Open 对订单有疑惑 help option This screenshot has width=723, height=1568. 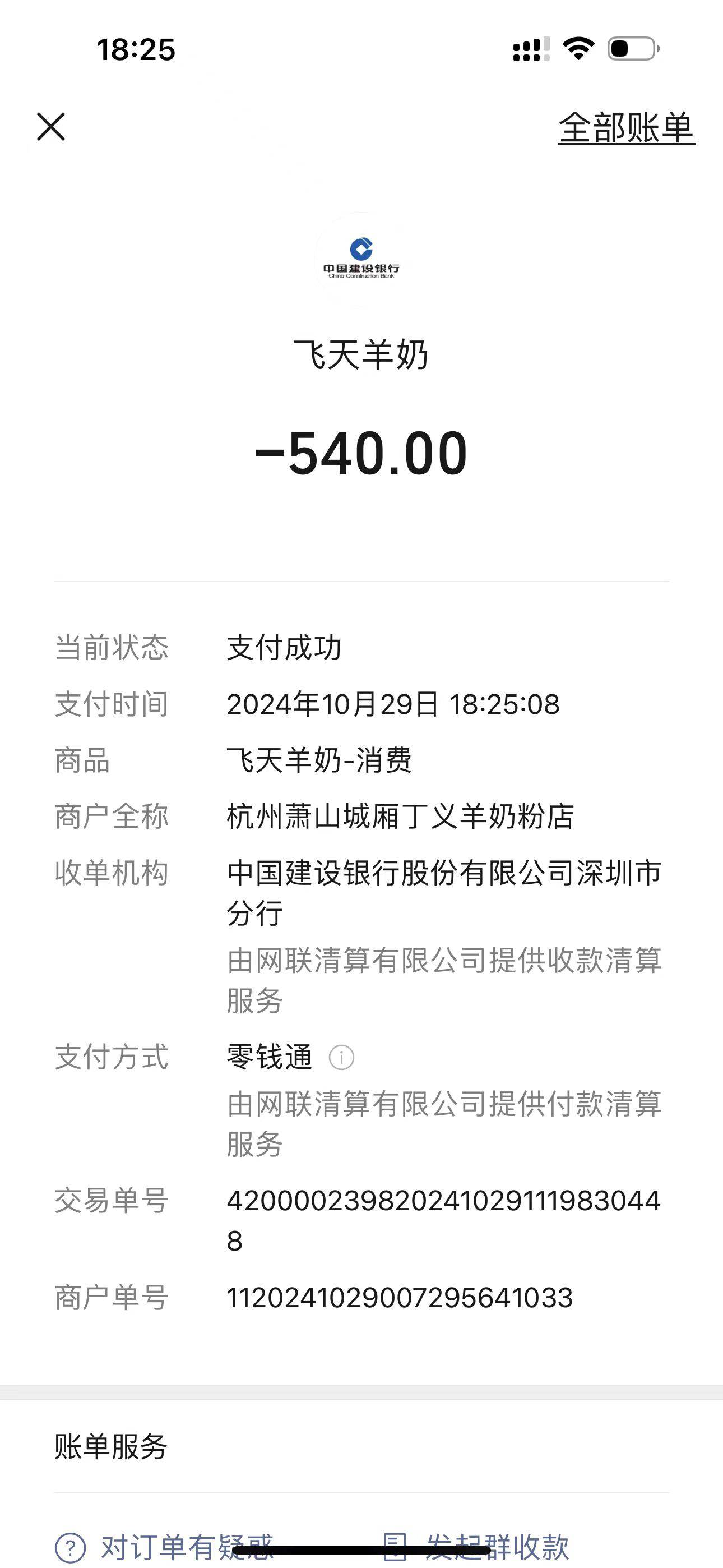(x=164, y=1546)
